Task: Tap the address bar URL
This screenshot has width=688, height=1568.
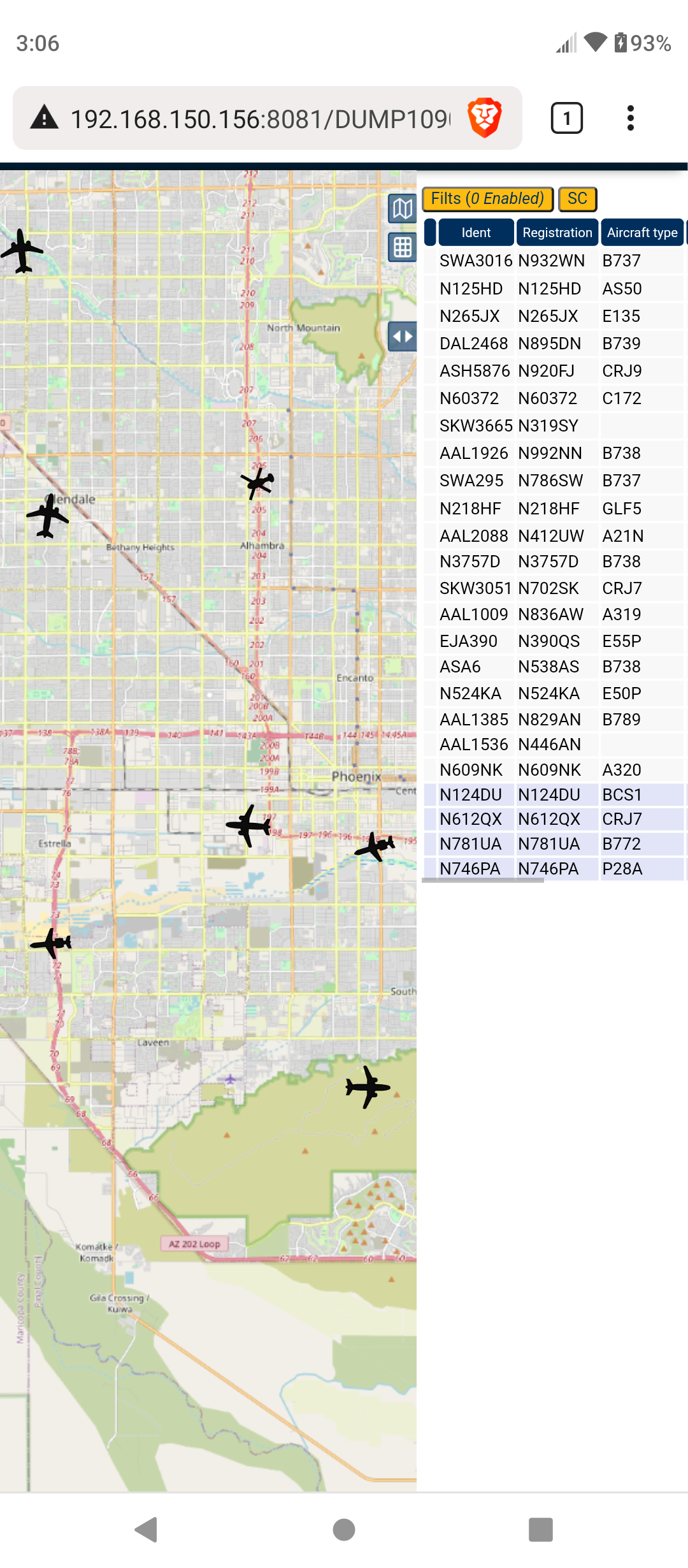Action: pyautogui.click(x=260, y=119)
